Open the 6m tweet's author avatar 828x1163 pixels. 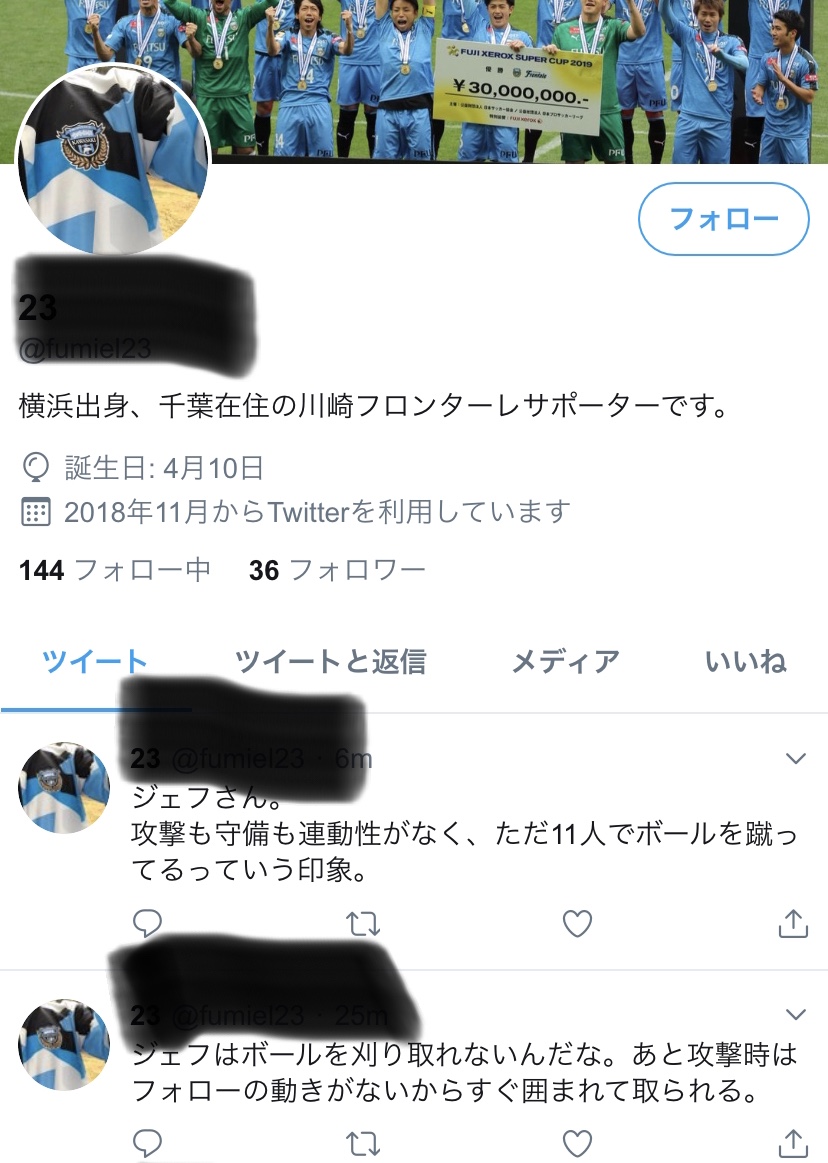tap(64, 788)
